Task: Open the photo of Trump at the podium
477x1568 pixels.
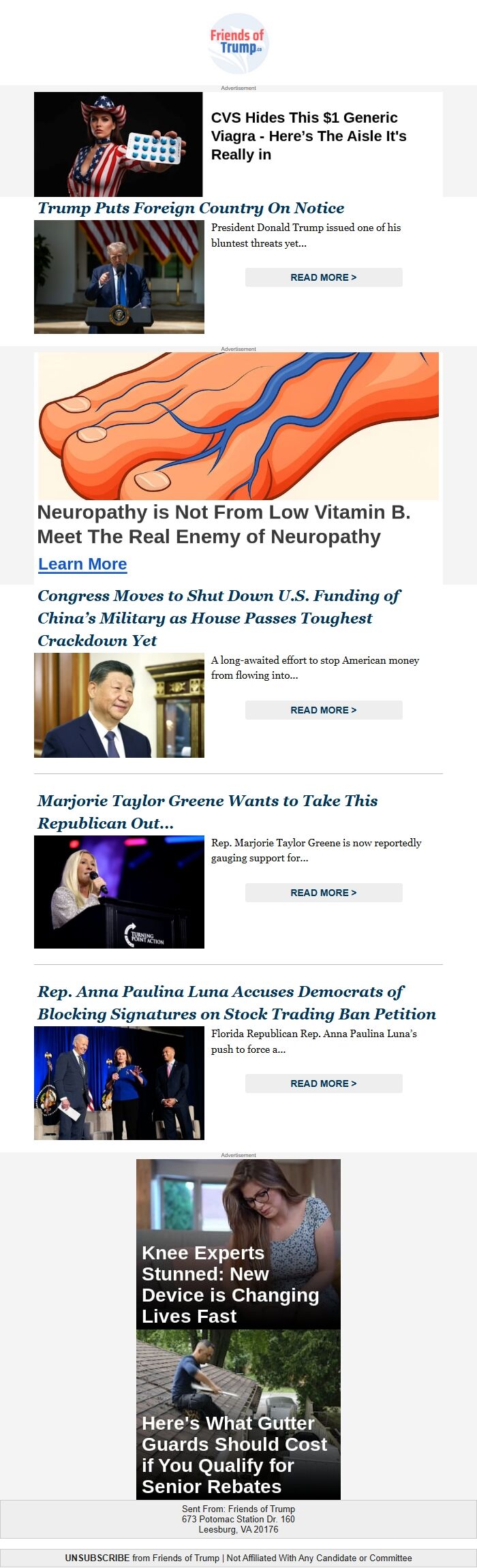Action: coord(119,277)
